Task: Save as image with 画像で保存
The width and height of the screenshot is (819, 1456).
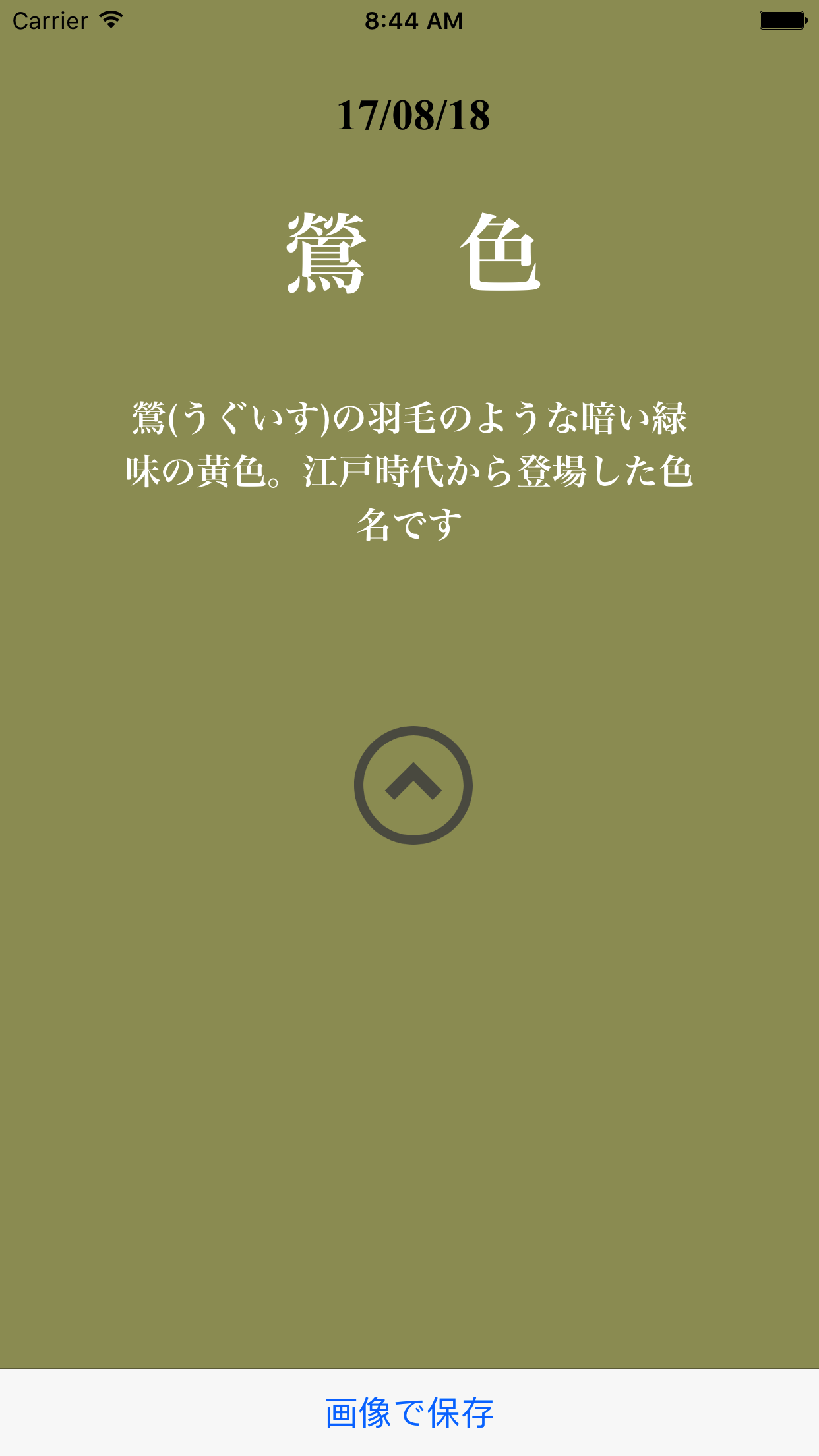Action: 409,1413
